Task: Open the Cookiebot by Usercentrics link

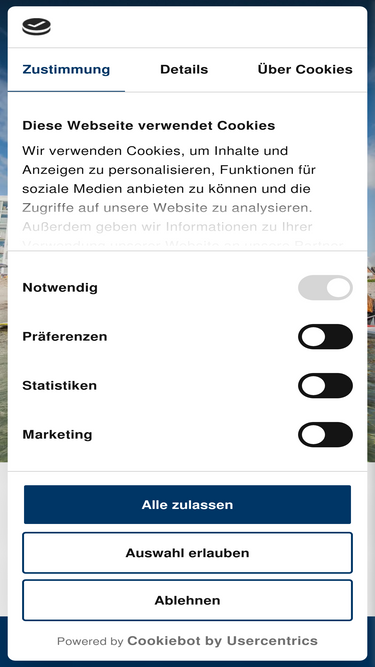Action: click(x=222, y=641)
